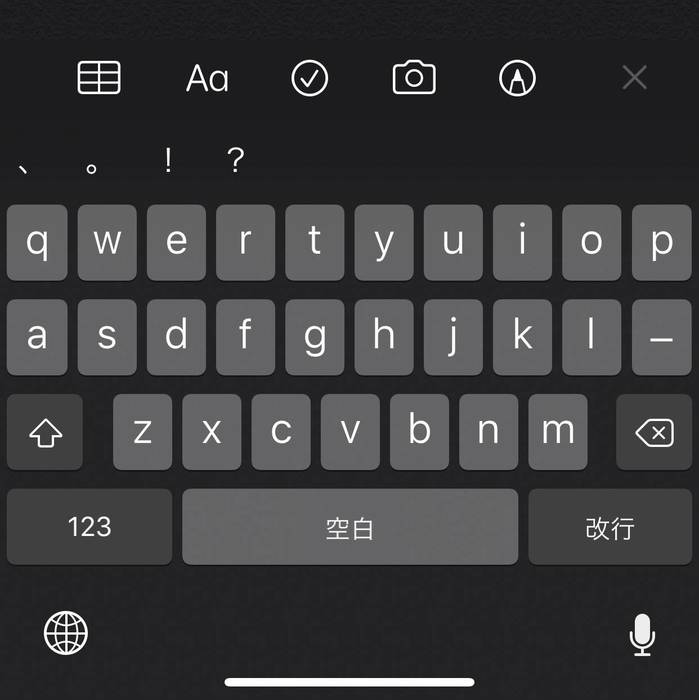This screenshot has width=699, height=700.
Task: Insert the question mark suggestion
Action: tap(236, 160)
